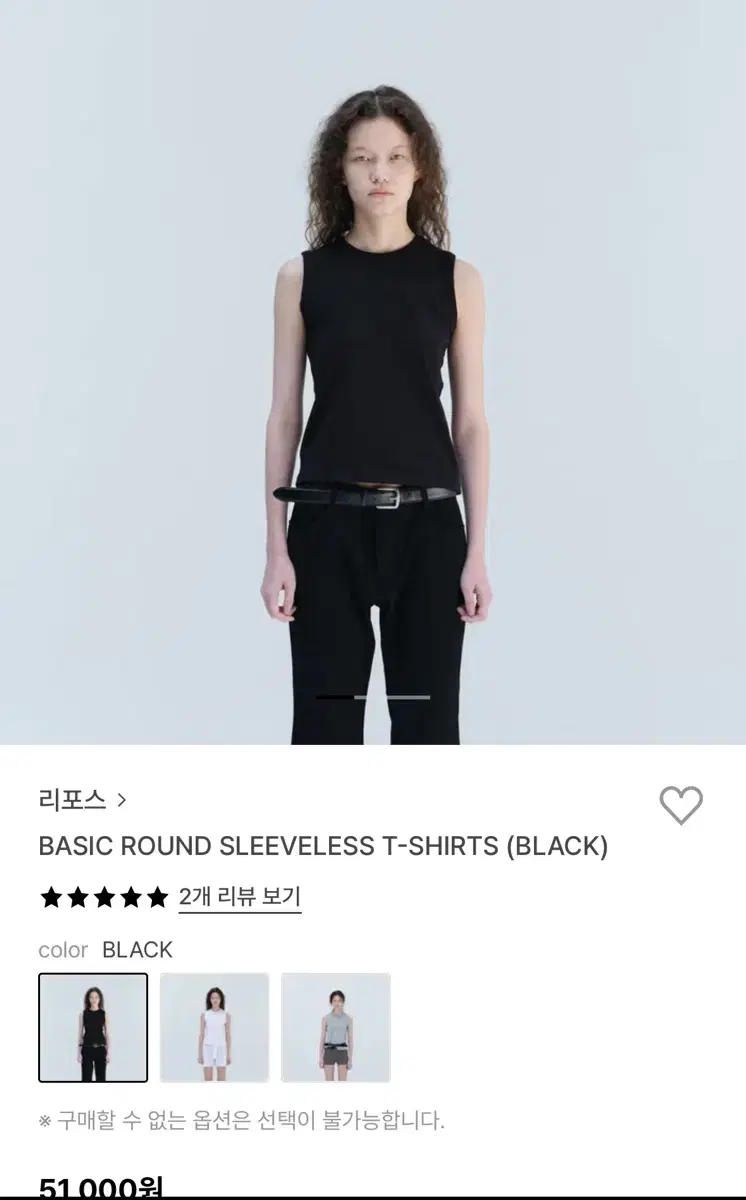Click the main product photo of the model
Viewport: 746px width, 1200px height.
373,370
